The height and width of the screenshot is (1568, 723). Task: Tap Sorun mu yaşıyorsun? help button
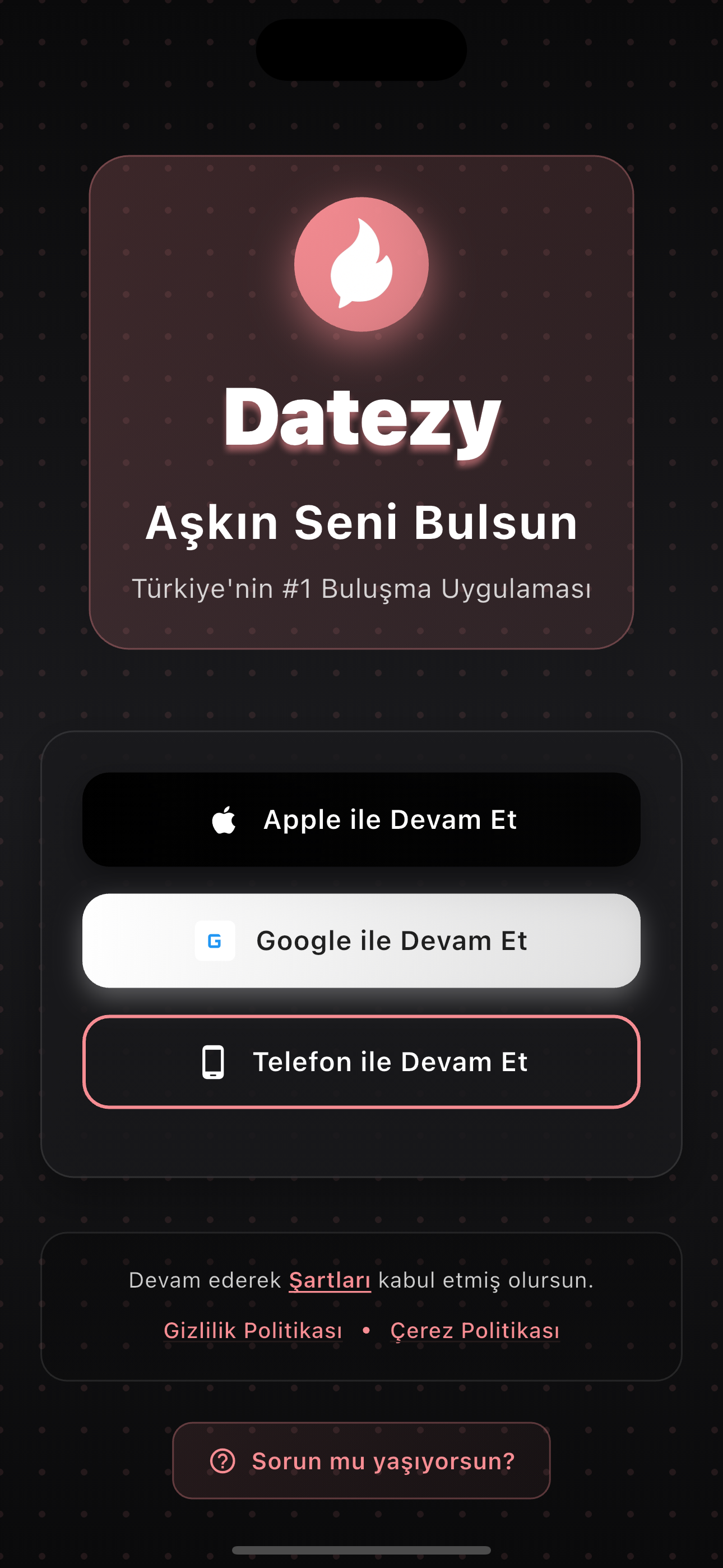pos(361,1461)
